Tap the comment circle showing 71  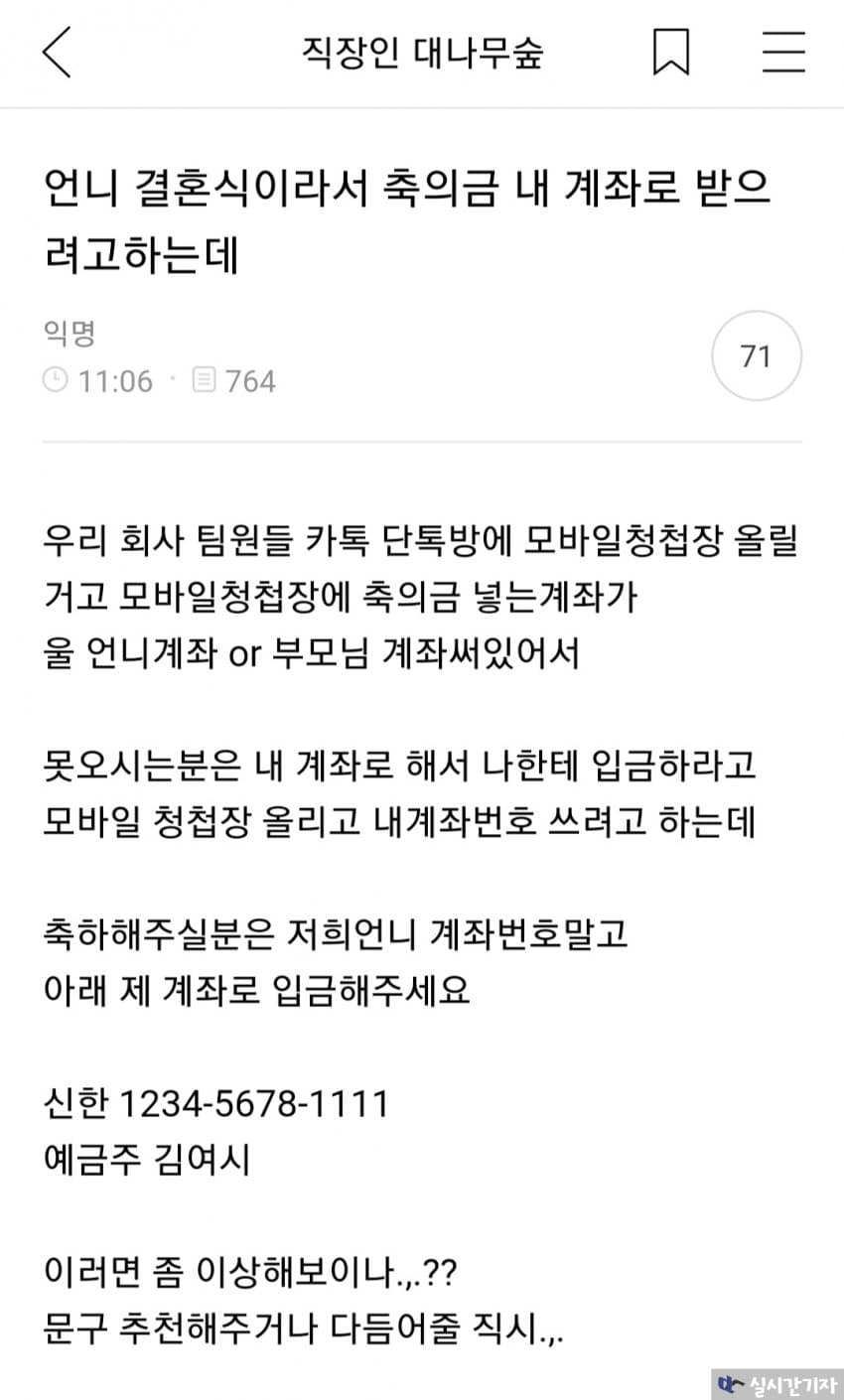click(x=757, y=354)
